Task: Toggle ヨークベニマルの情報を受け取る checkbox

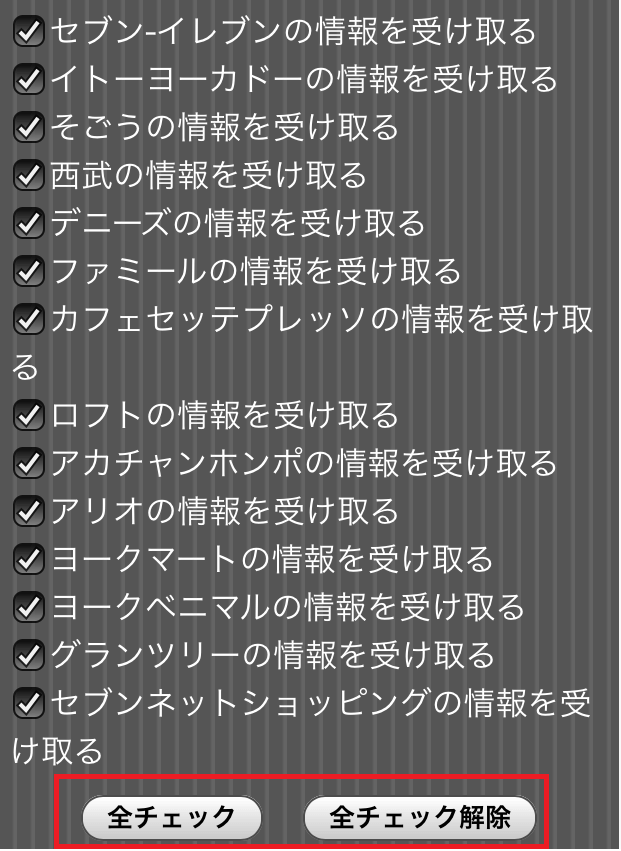Action: coord(30,607)
